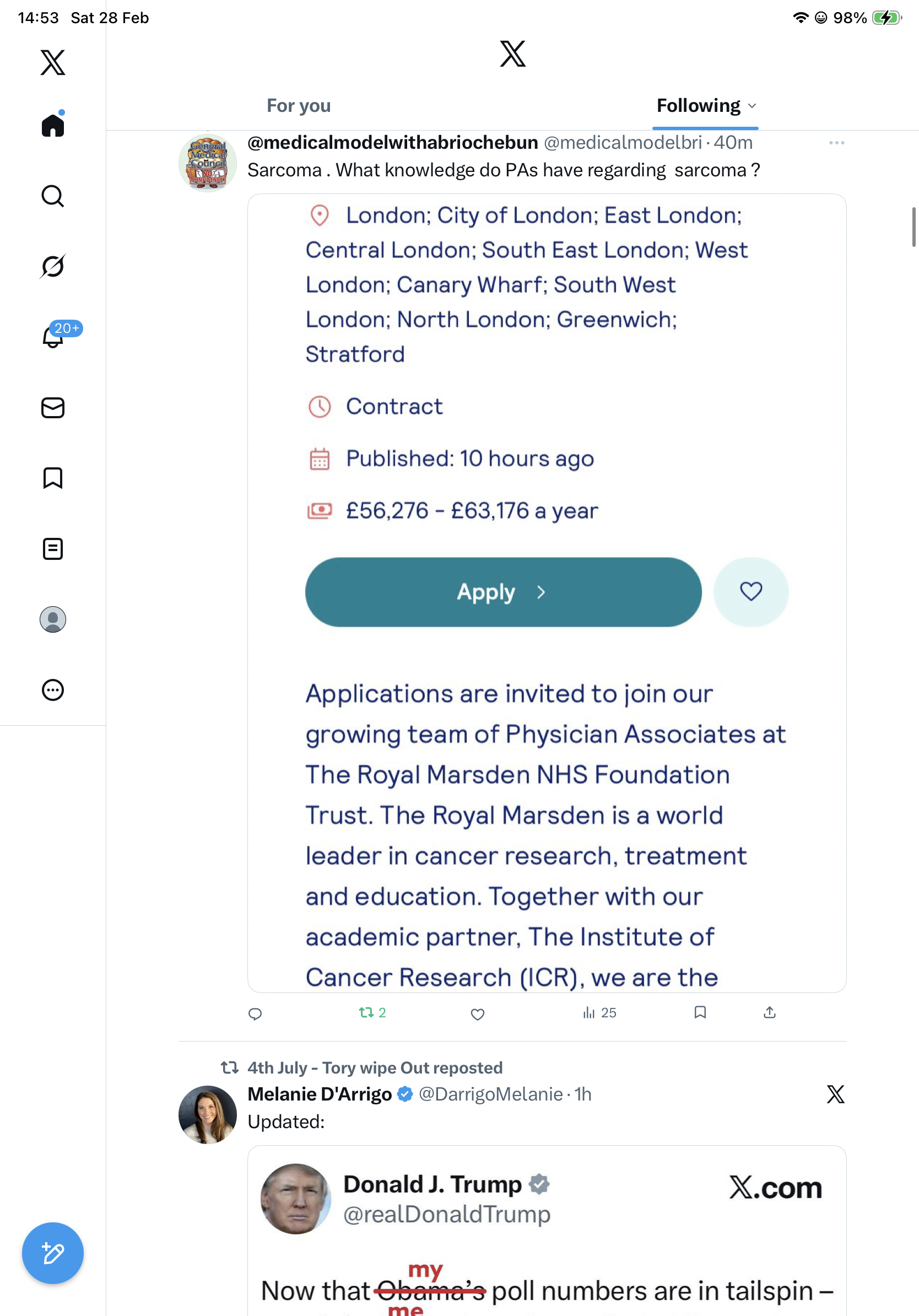The height and width of the screenshot is (1316, 919).
Task: Open the lists page
Action: pos(53,548)
